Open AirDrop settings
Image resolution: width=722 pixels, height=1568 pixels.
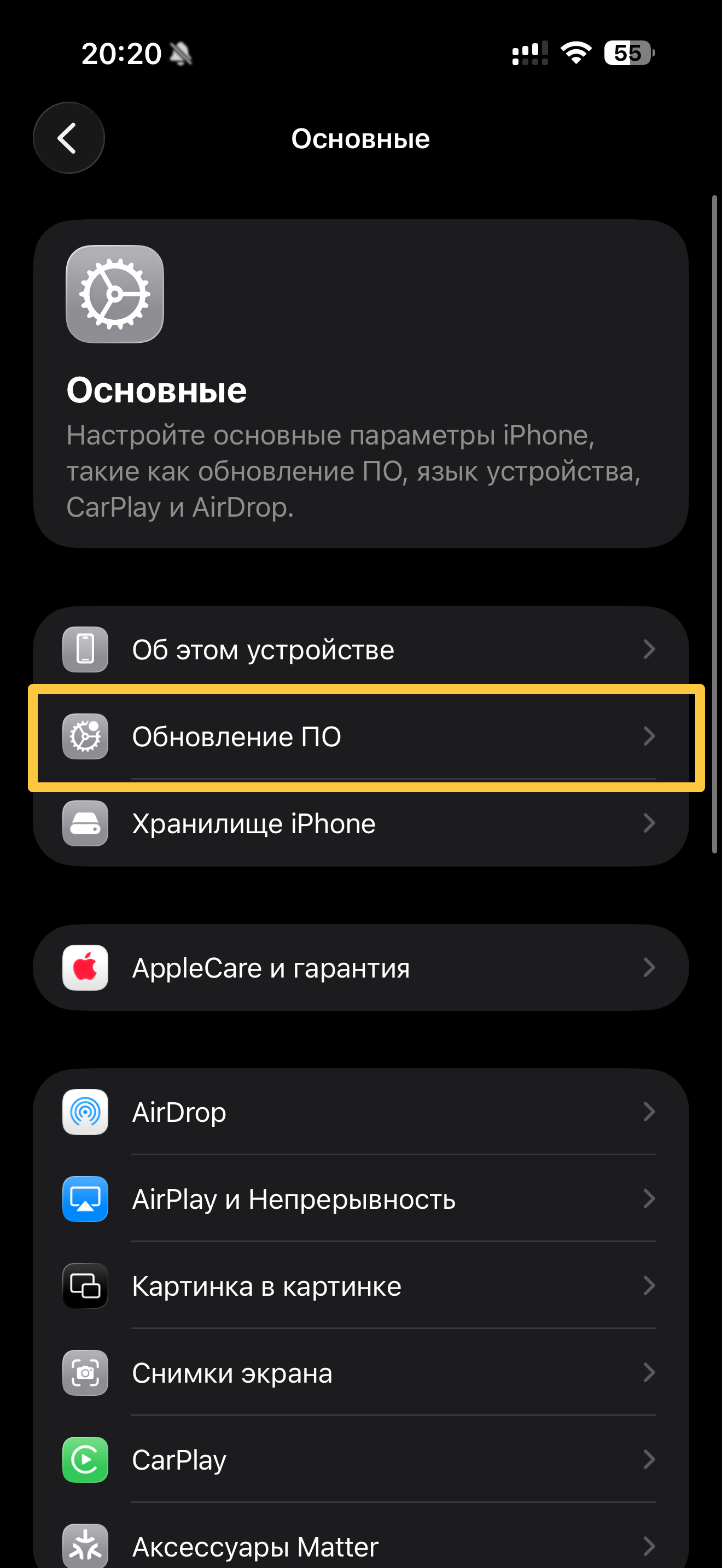(360, 1112)
